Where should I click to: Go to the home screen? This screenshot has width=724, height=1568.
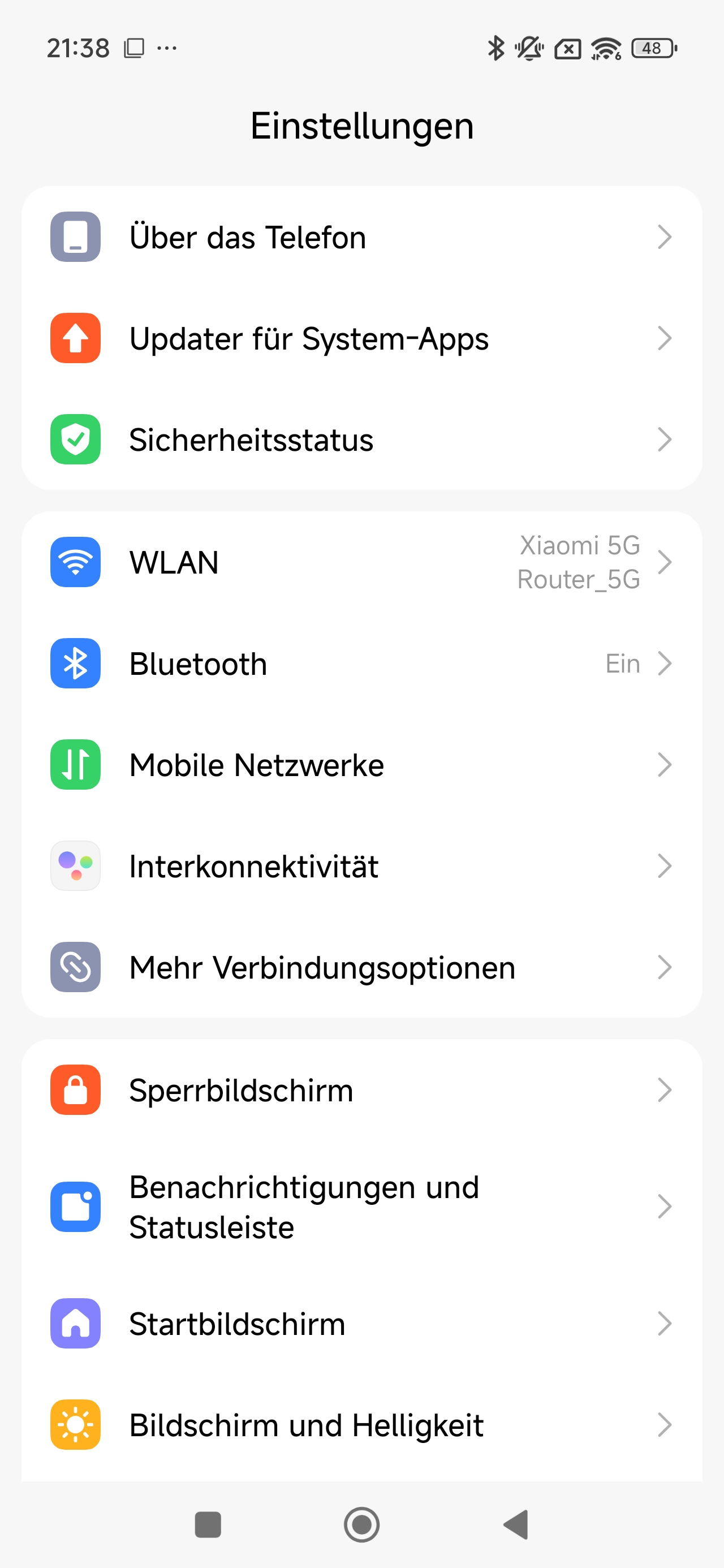click(361, 1525)
